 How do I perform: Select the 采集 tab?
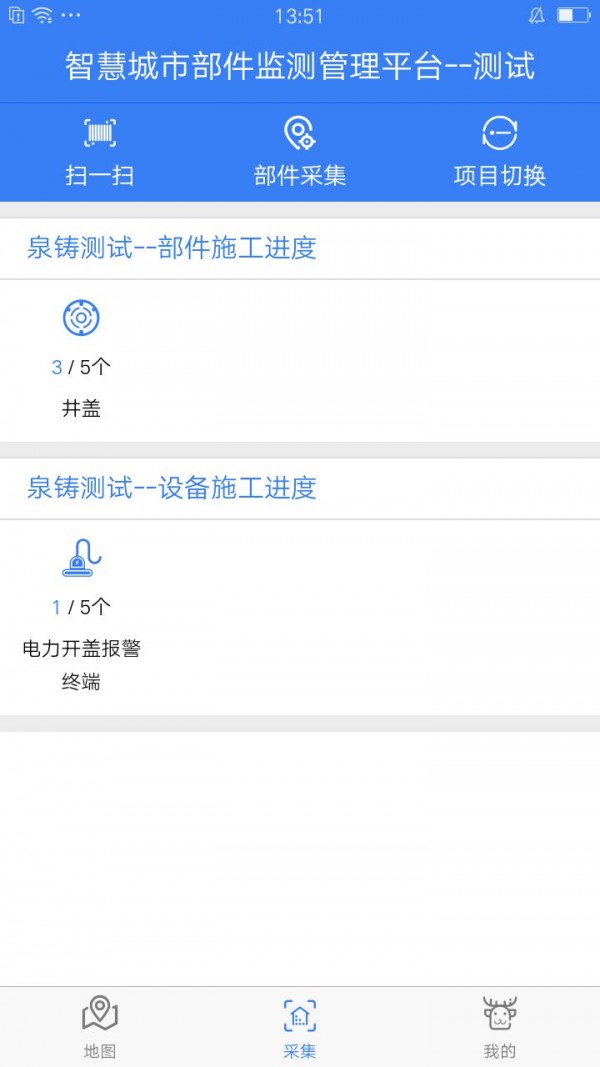click(x=300, y=1026)
